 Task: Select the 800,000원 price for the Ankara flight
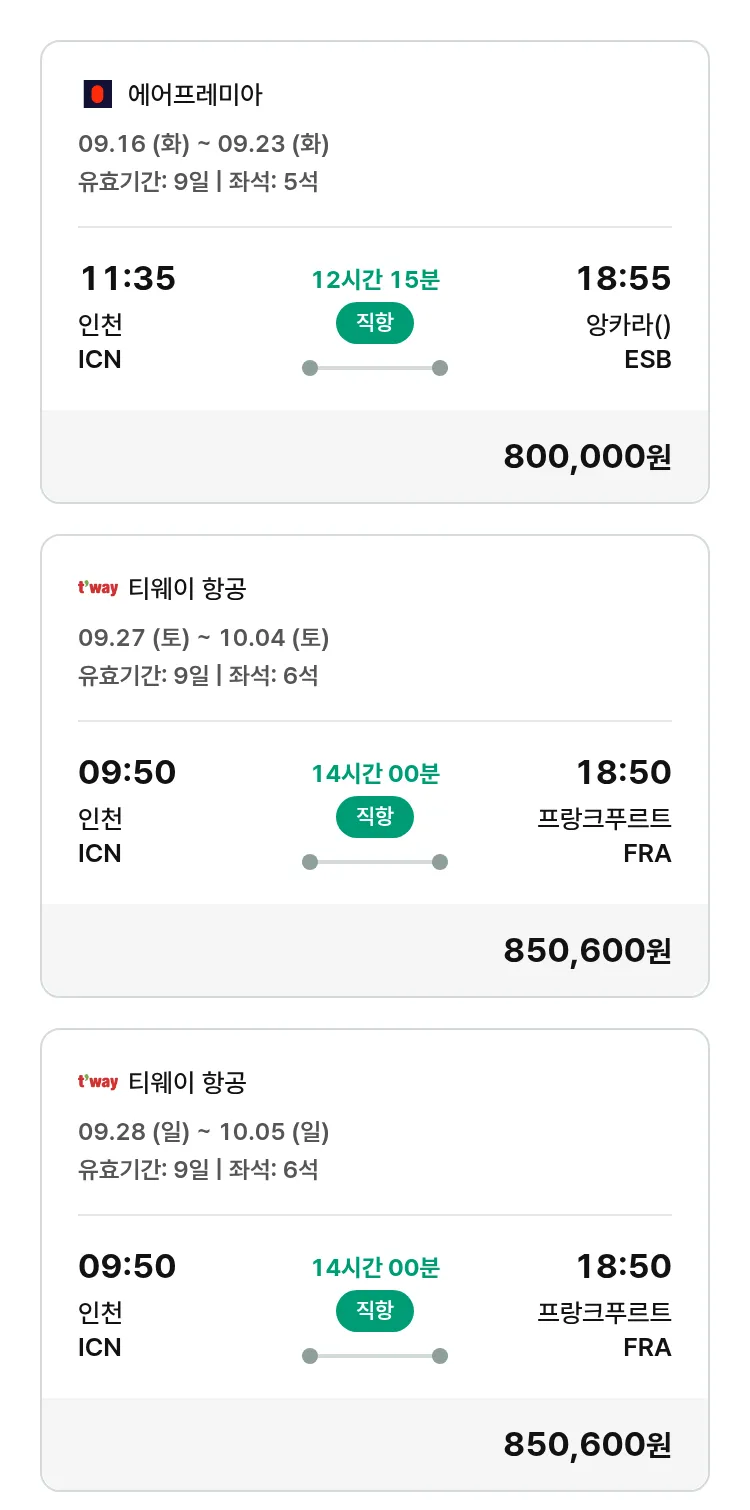coord(586,456)
